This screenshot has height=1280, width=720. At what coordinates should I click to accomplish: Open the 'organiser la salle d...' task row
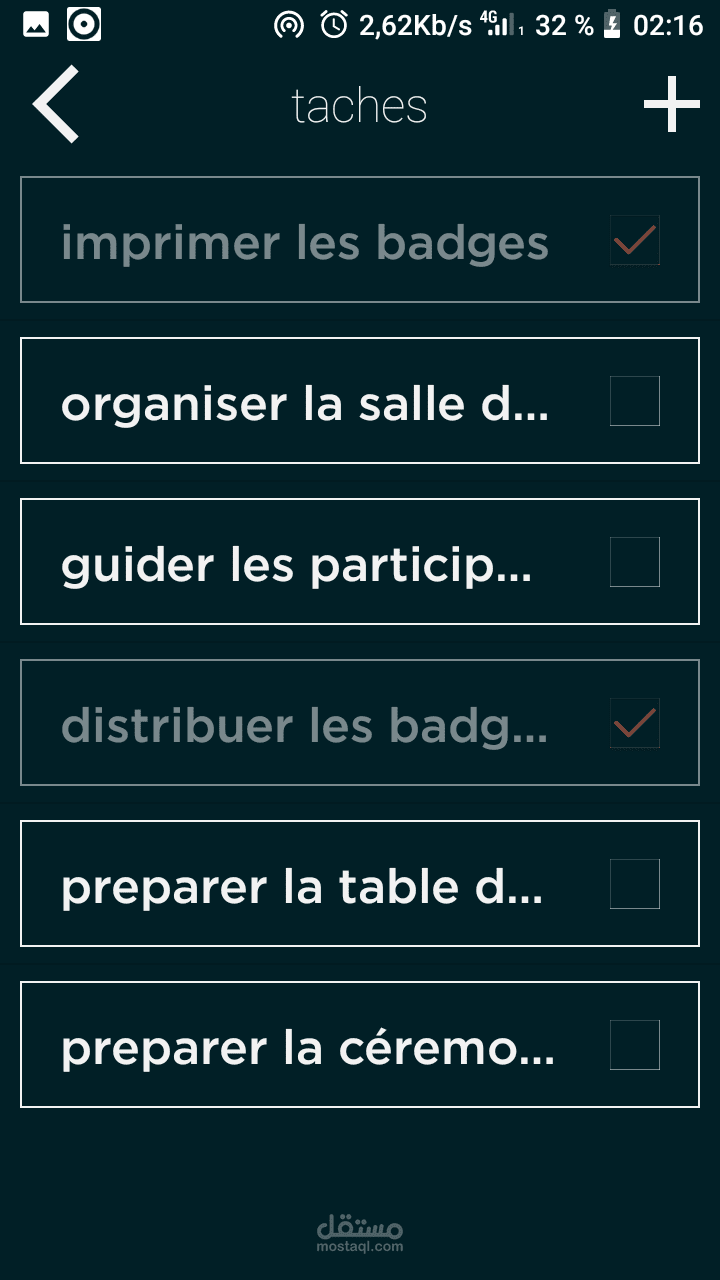coord(360,401)
